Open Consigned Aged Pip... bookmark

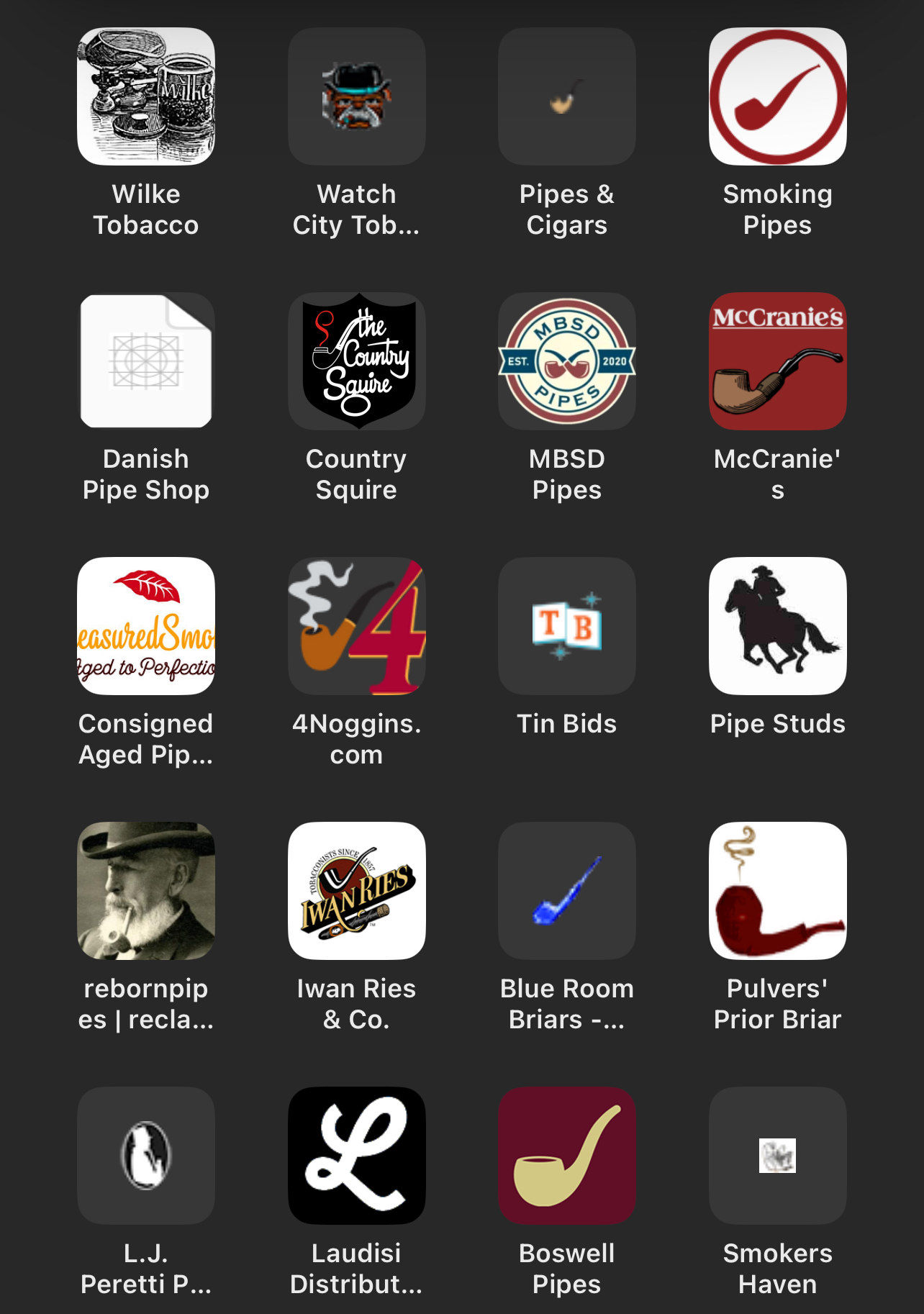[x=146, y=626]
